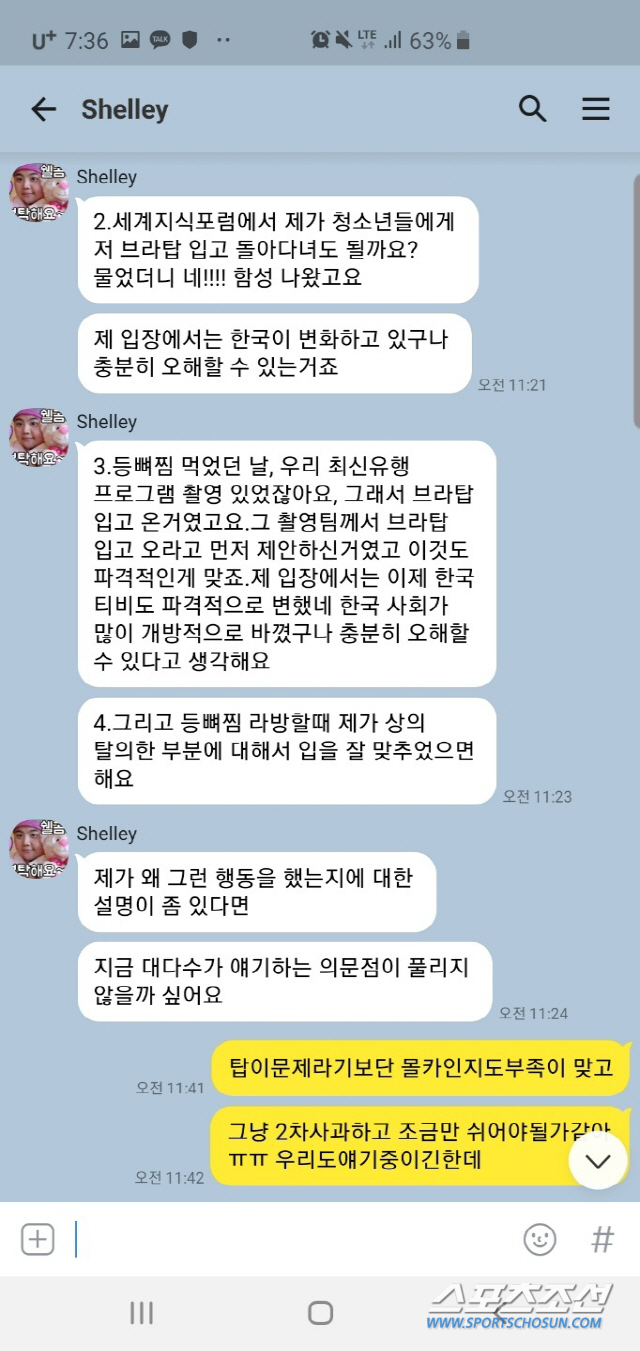Go back from the Shelley chat

44,109
